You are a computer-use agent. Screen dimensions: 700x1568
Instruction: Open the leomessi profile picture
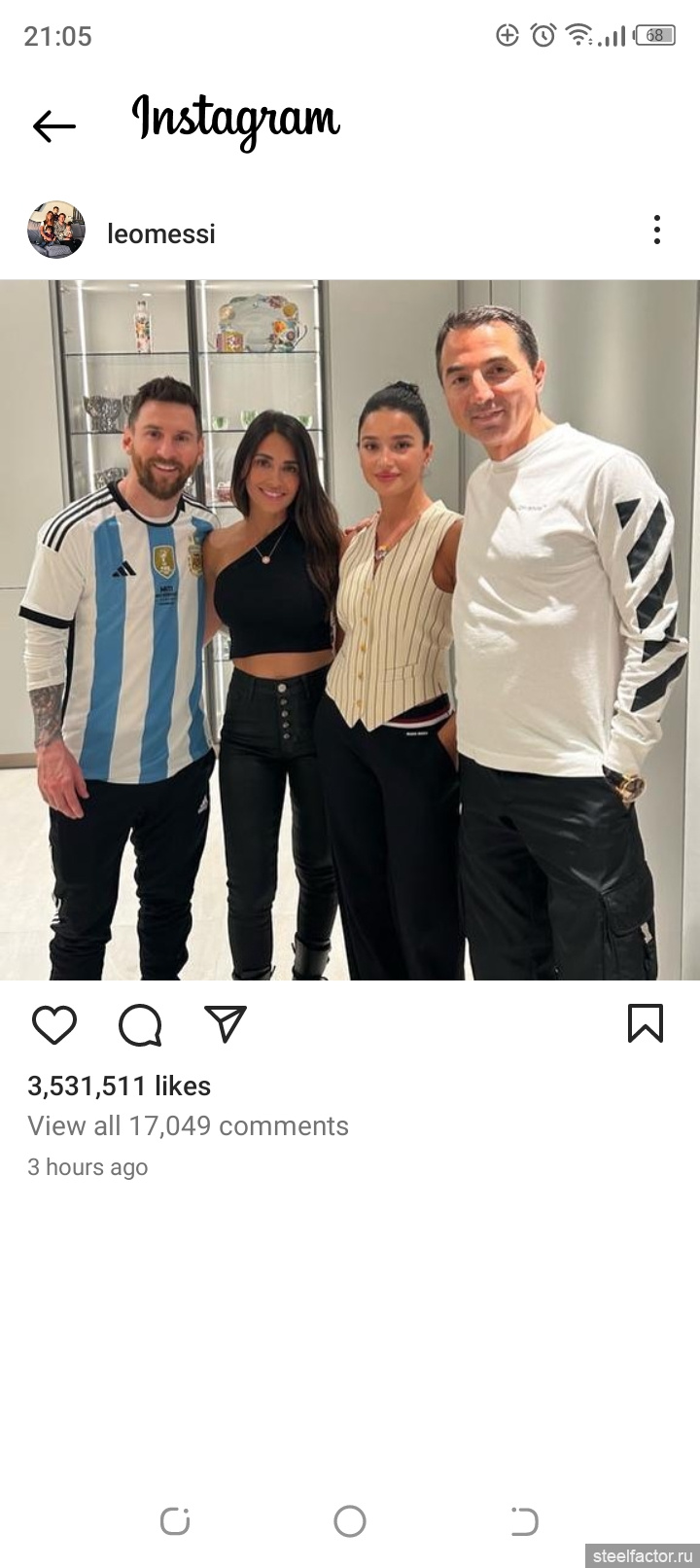click(x=56, y=231)
